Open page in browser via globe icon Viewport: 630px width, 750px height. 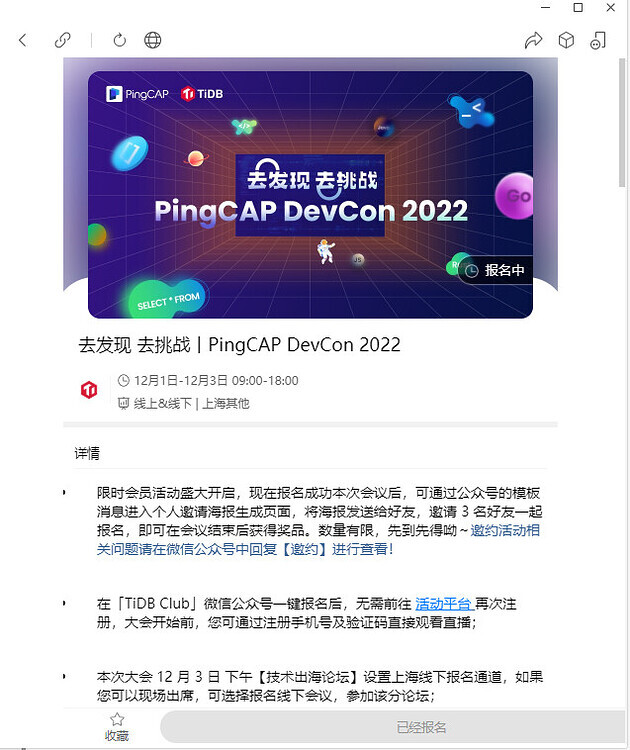pyautogui.click(x=153, y=40)
